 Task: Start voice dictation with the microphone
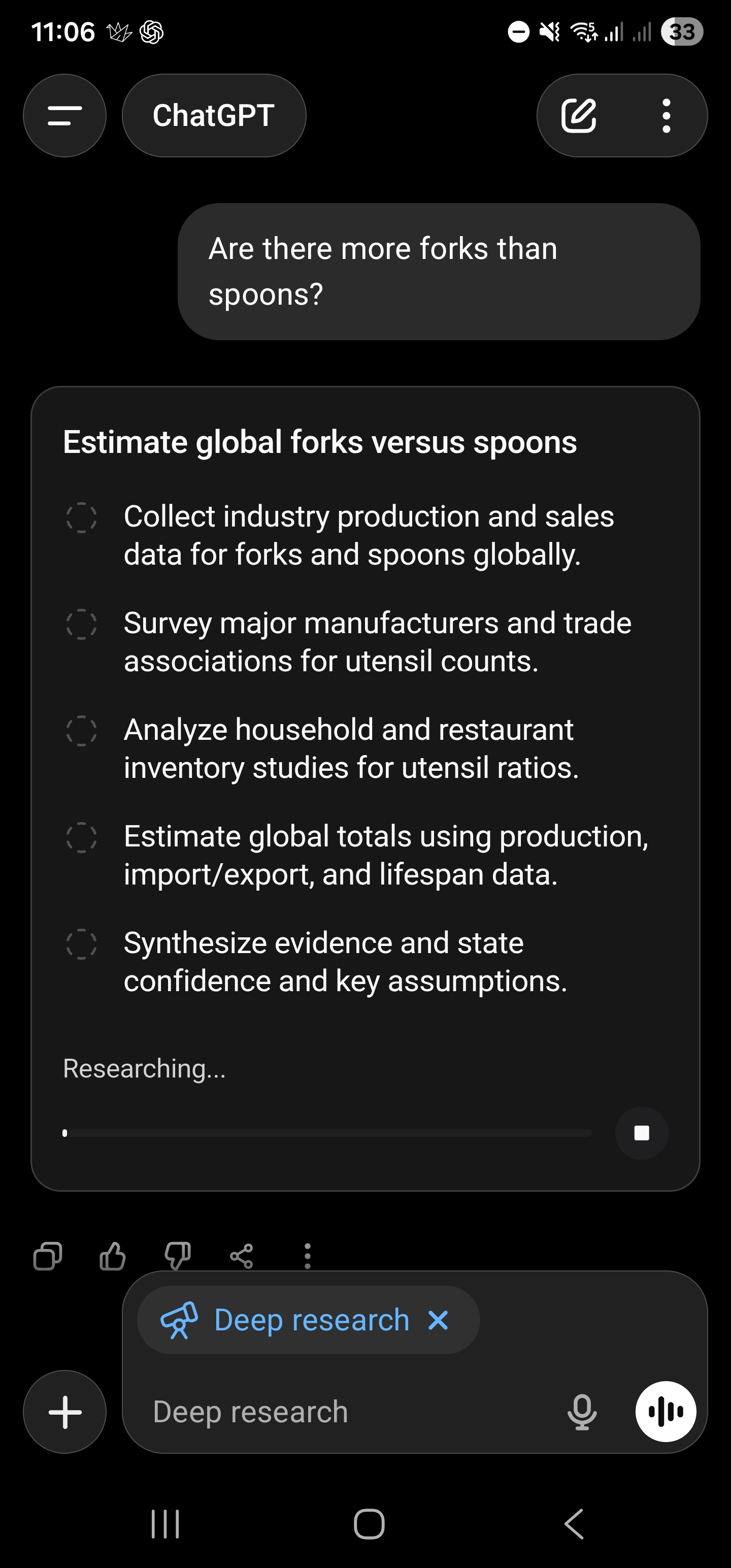click(582, 1412)
